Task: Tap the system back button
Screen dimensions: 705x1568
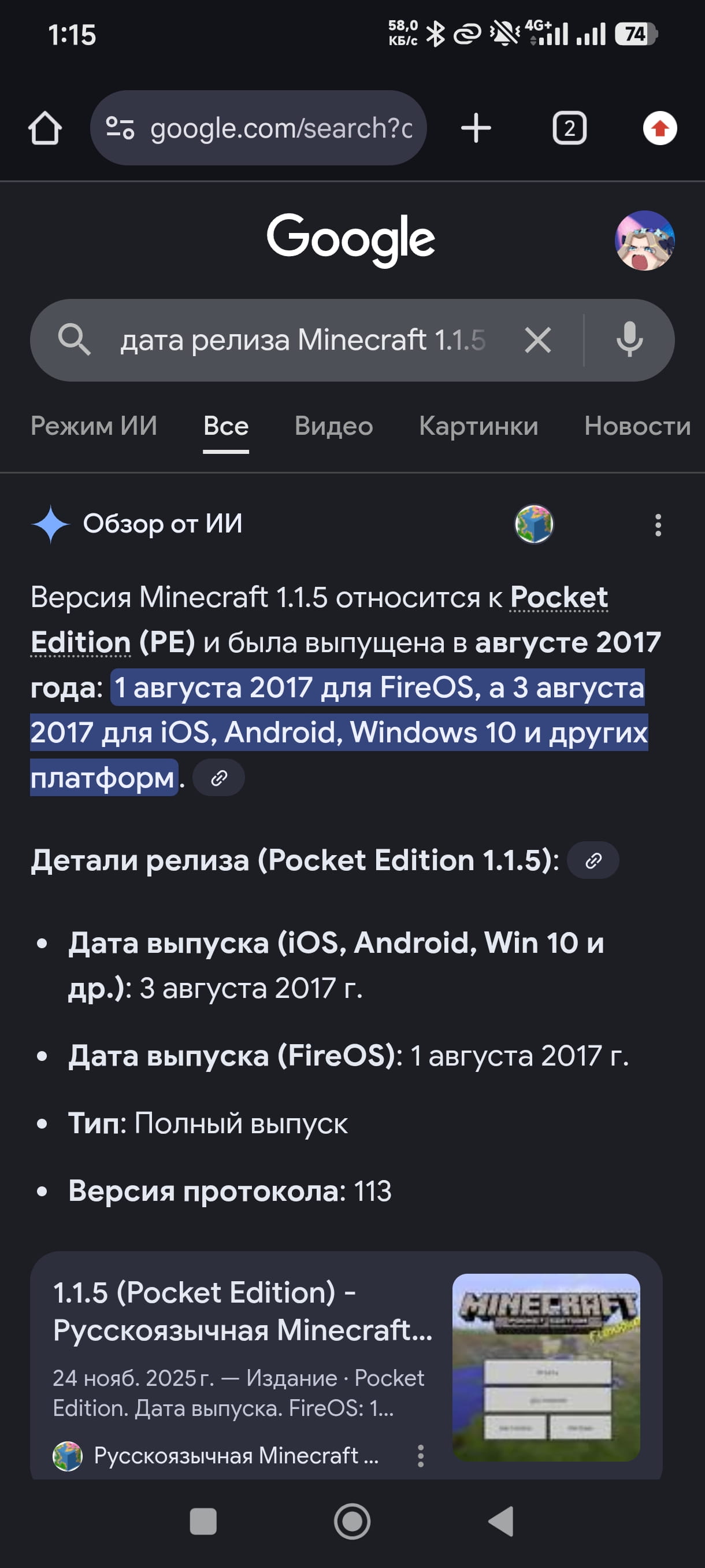Action: click(x=501, y=1521)
